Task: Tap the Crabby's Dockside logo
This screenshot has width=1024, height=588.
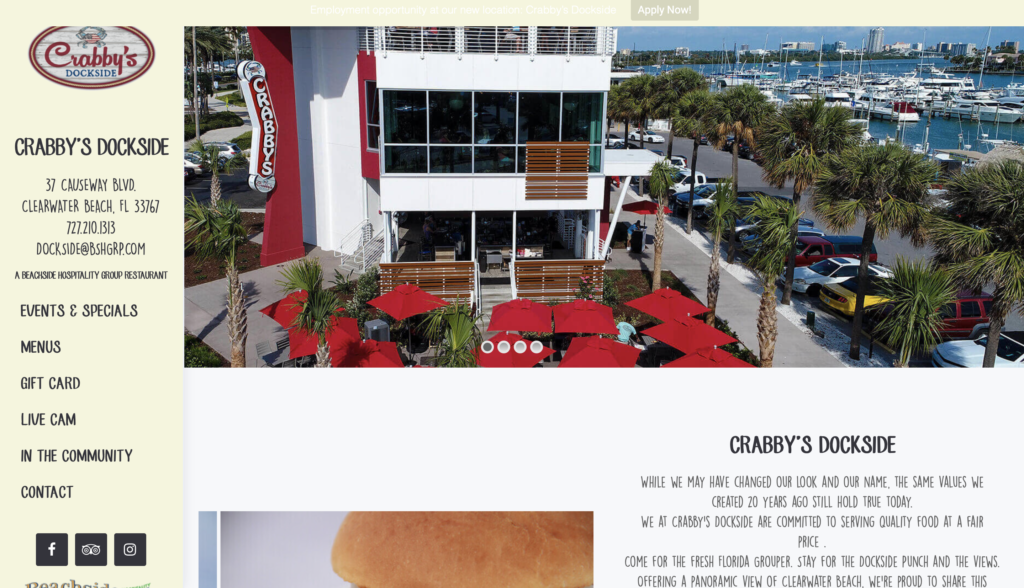Action: (x=91, y=57)
